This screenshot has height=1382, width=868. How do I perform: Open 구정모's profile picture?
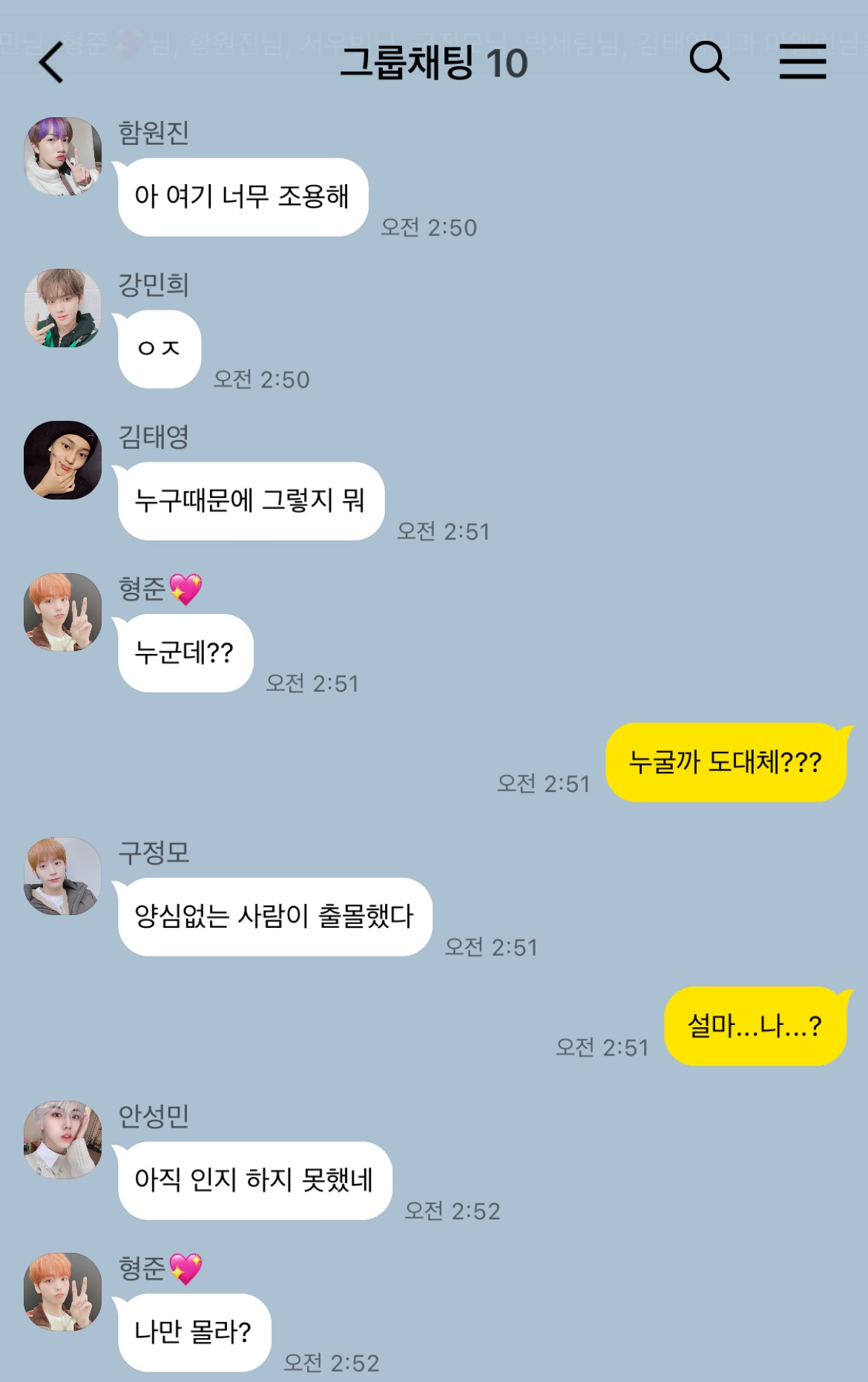click(63, 877)
